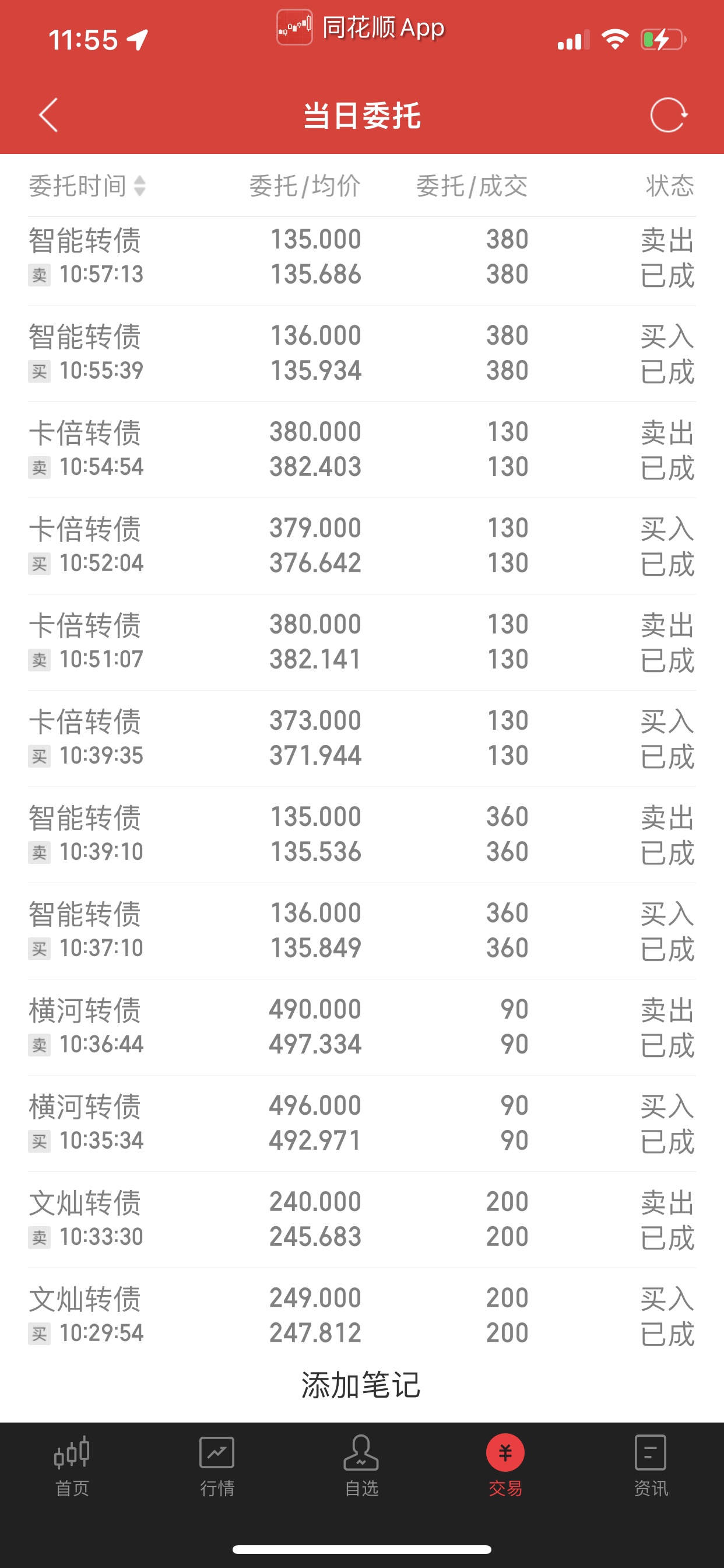This screenshot has width=724, height=1568.
Task: Open 卡倍转债 buy order at 10:39:35
Action: (362, 738)
